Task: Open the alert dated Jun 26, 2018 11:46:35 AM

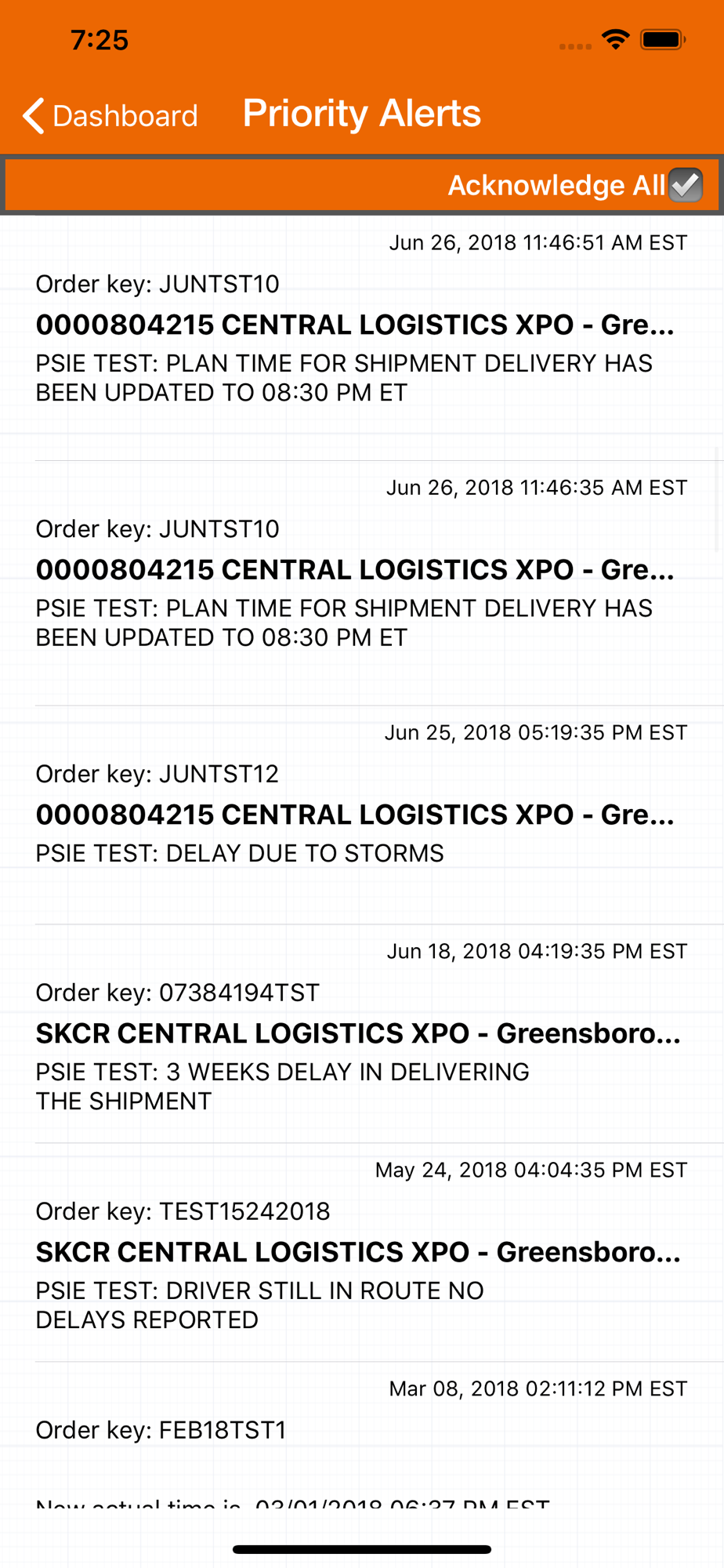Action: [x=362, y=583]
